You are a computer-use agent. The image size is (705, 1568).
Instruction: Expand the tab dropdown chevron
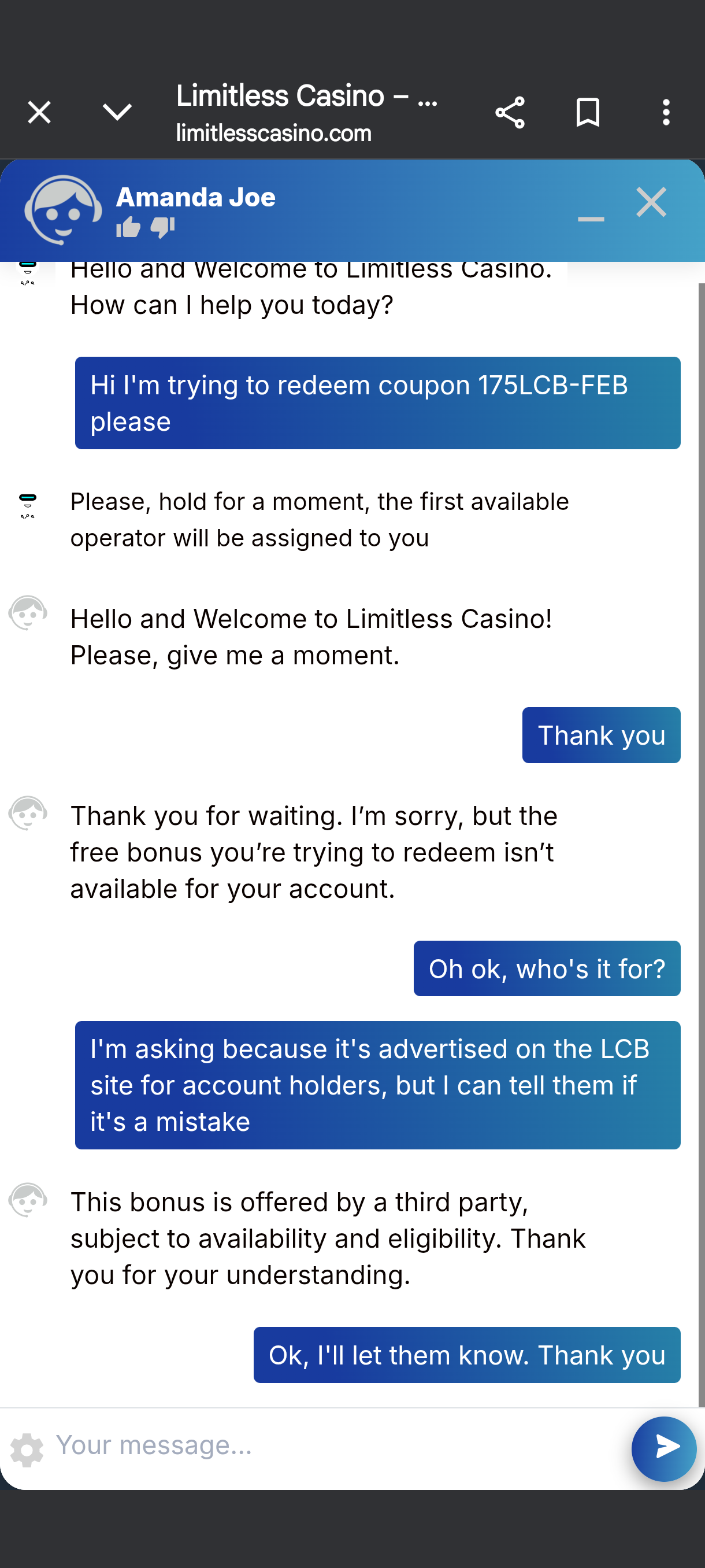coord(117,113)
